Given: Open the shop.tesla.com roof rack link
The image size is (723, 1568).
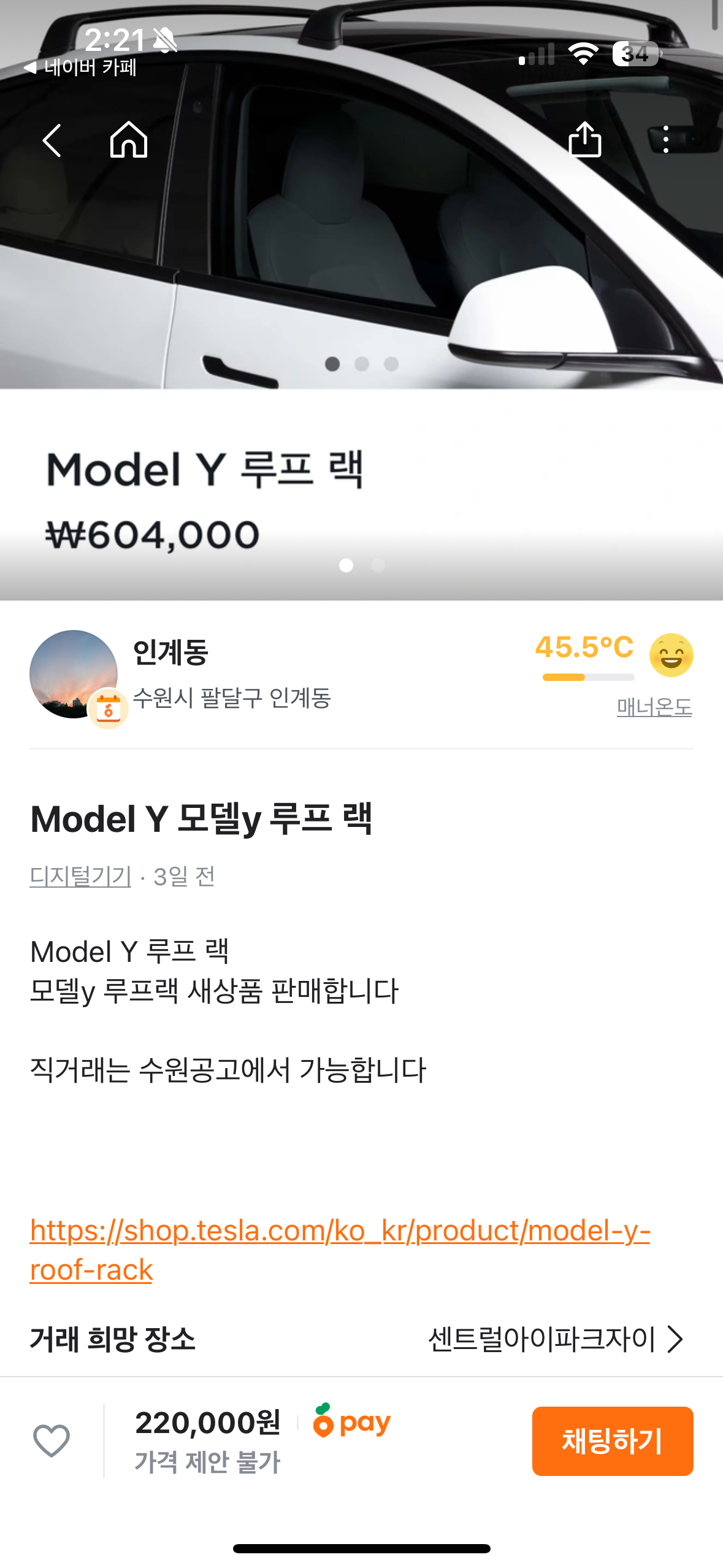Looking at the screenshot, I should pyautogui.click(x=339, y=1249).
